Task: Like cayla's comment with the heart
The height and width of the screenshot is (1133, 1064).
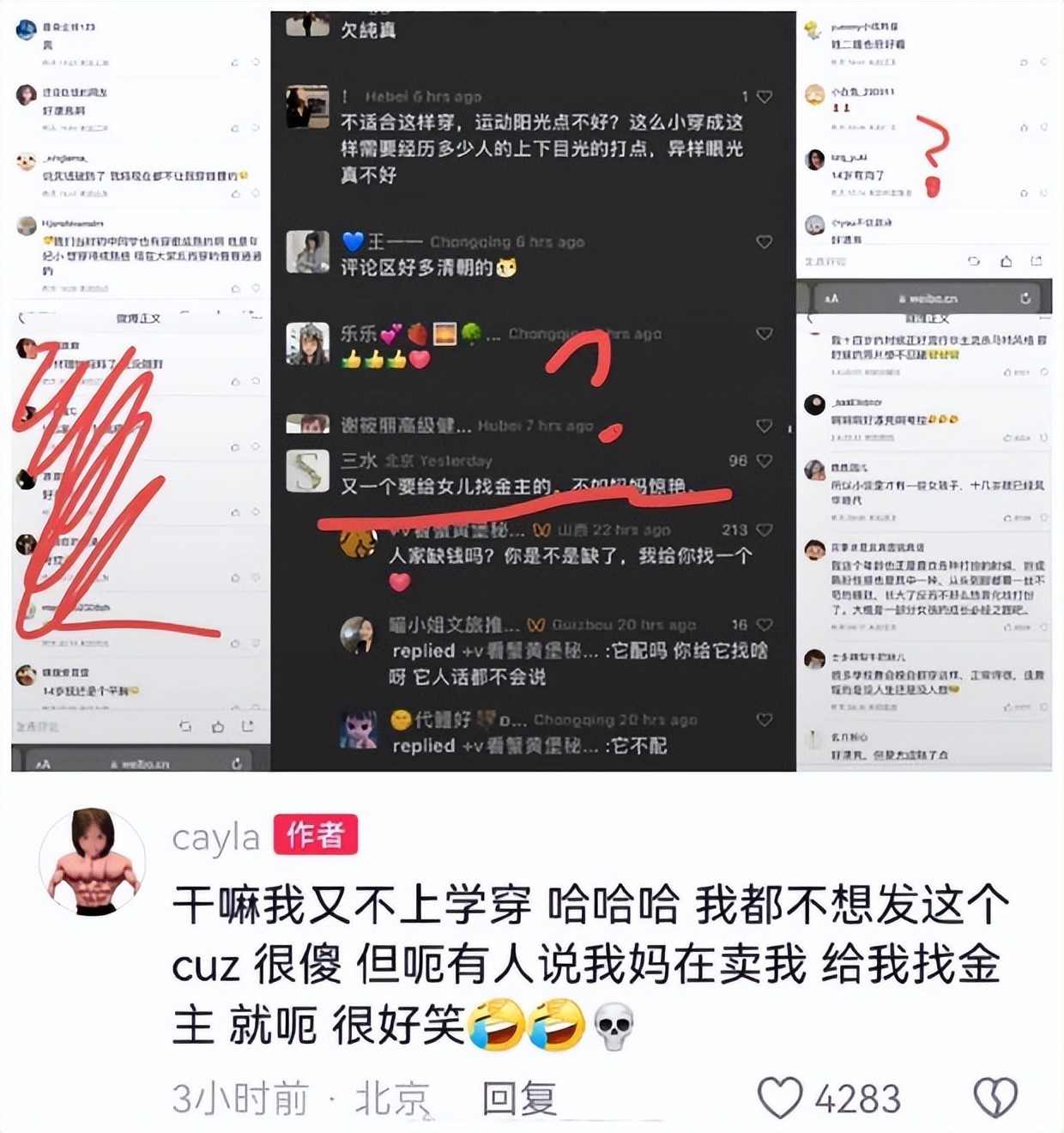Action: pyautogui.click(x=780, y=1098)
